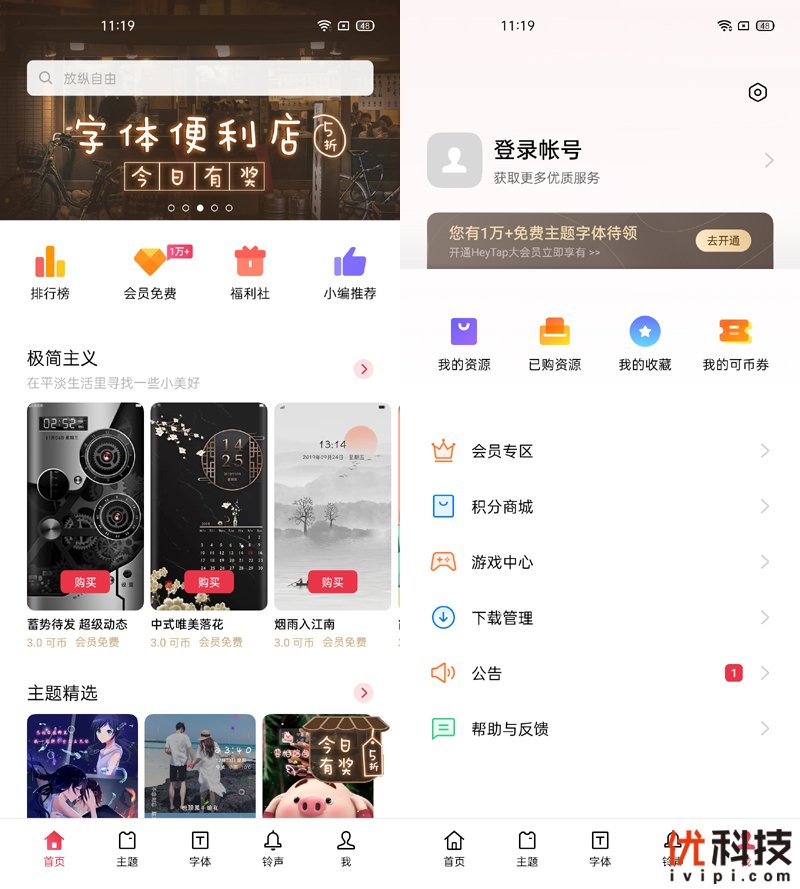Expand the 主题精选 section arrow
Viewport: 800px width, 889px height.
point(363,693)
